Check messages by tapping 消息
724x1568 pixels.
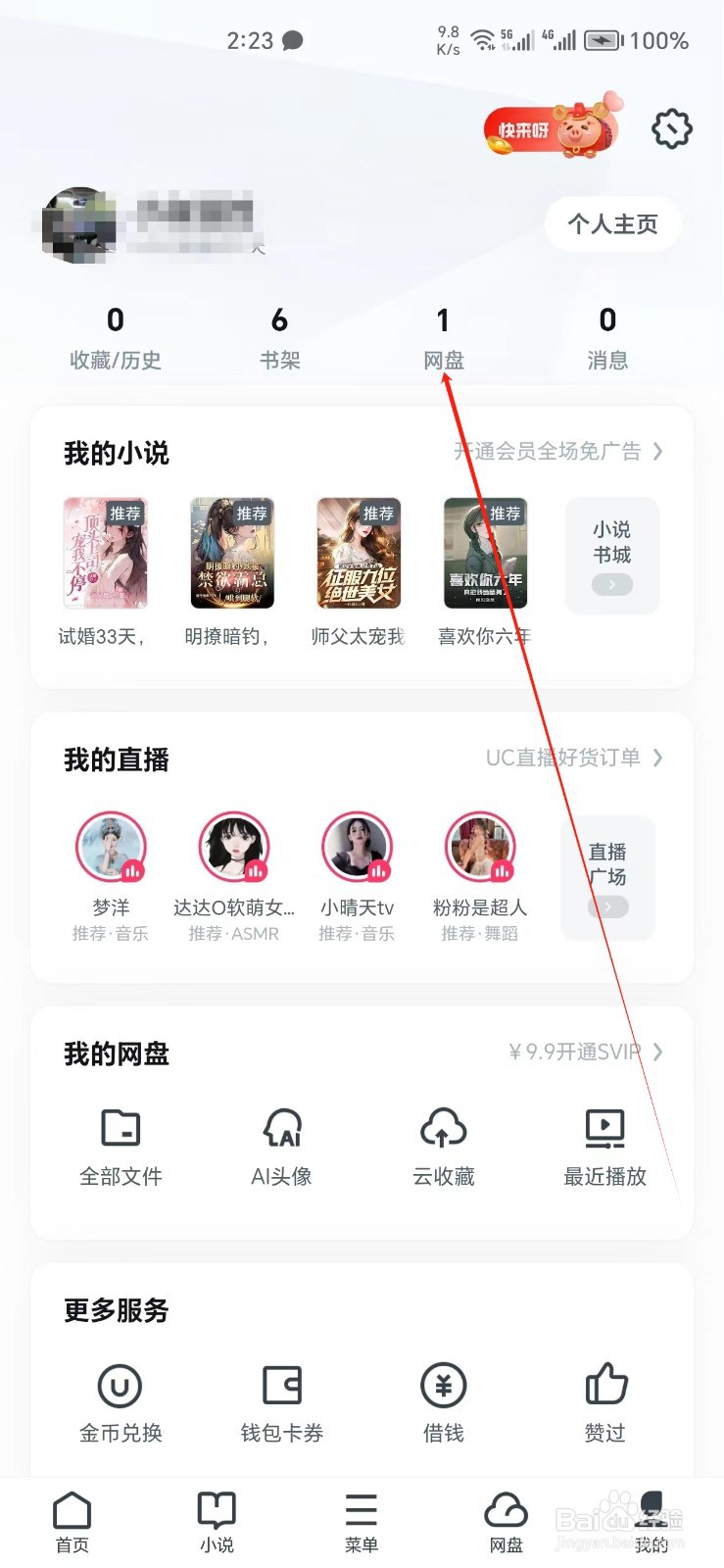pos(606,338)
